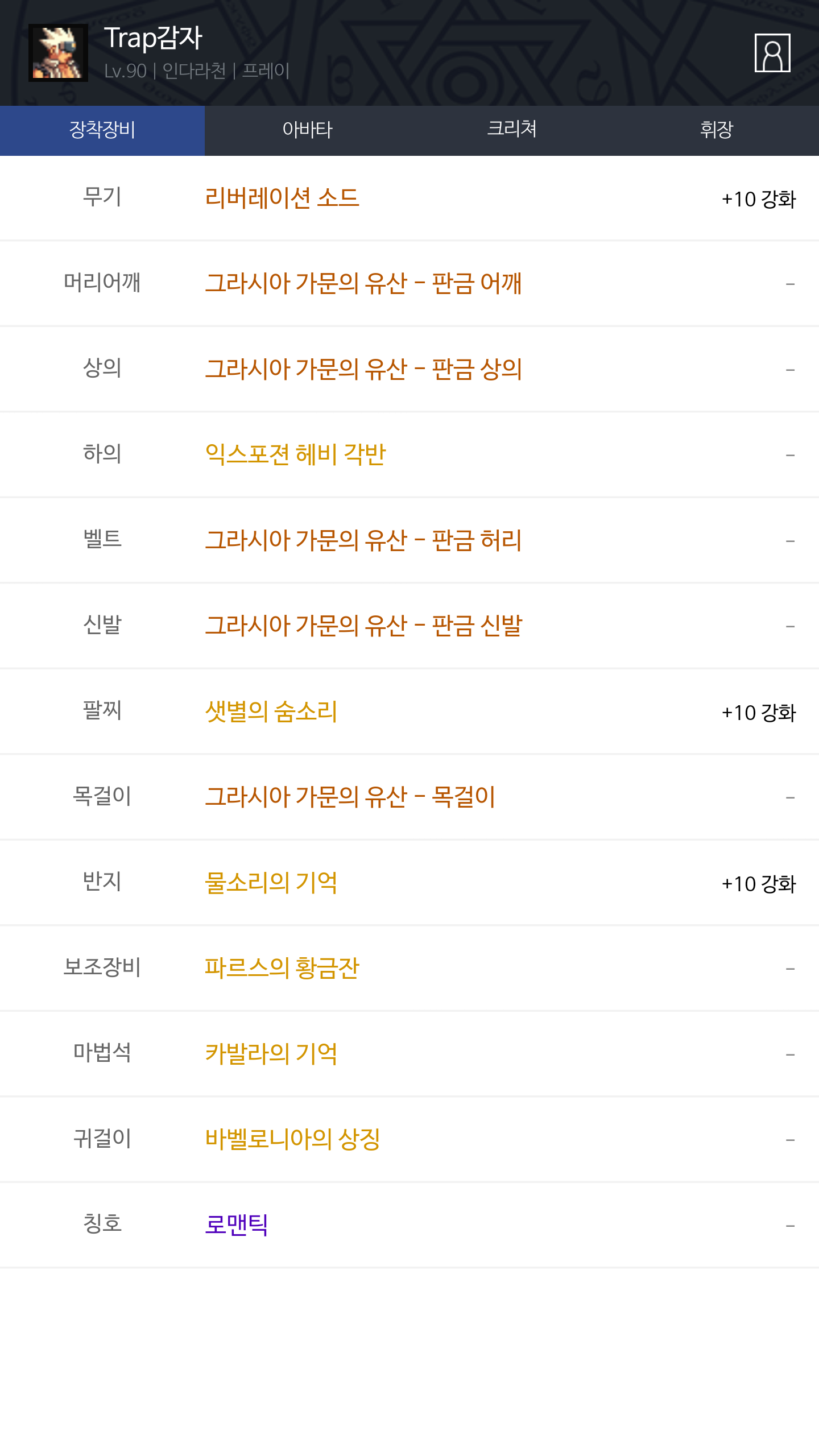This screenshot has height=1456, width=819.
Task: Tap ring item 물소리의 기억
Action: (271, 883)
